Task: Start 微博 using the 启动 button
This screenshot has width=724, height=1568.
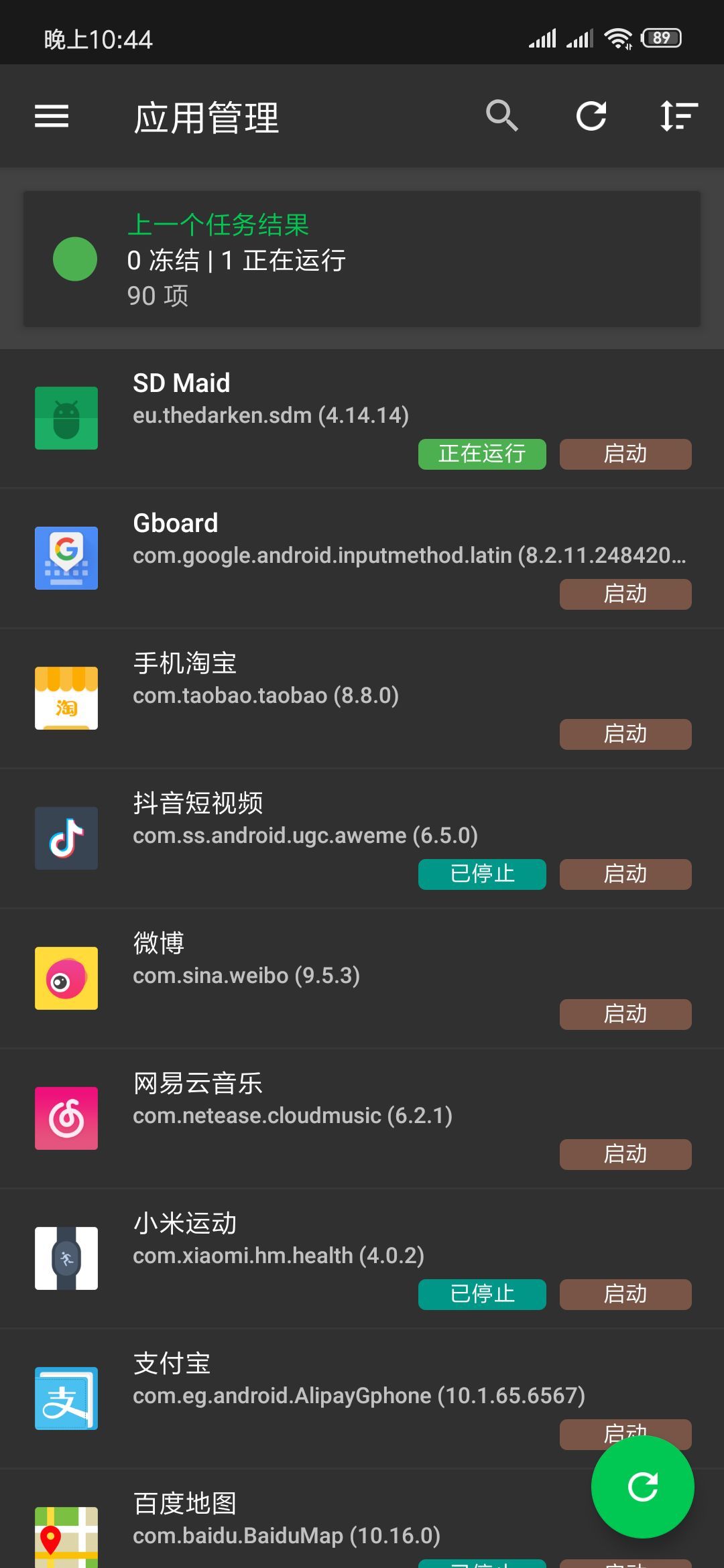Action: (x=625, y=1015)
